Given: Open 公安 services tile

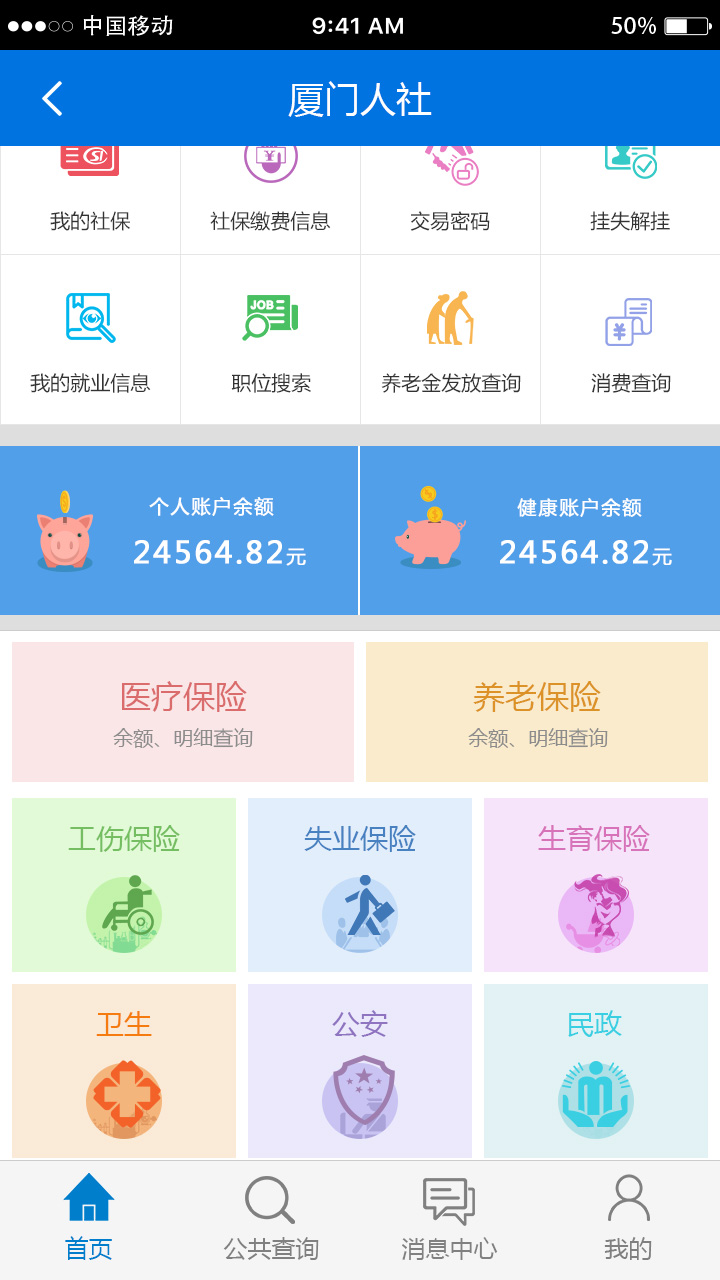Looking at the screenshot, I should pos(360,1071).
